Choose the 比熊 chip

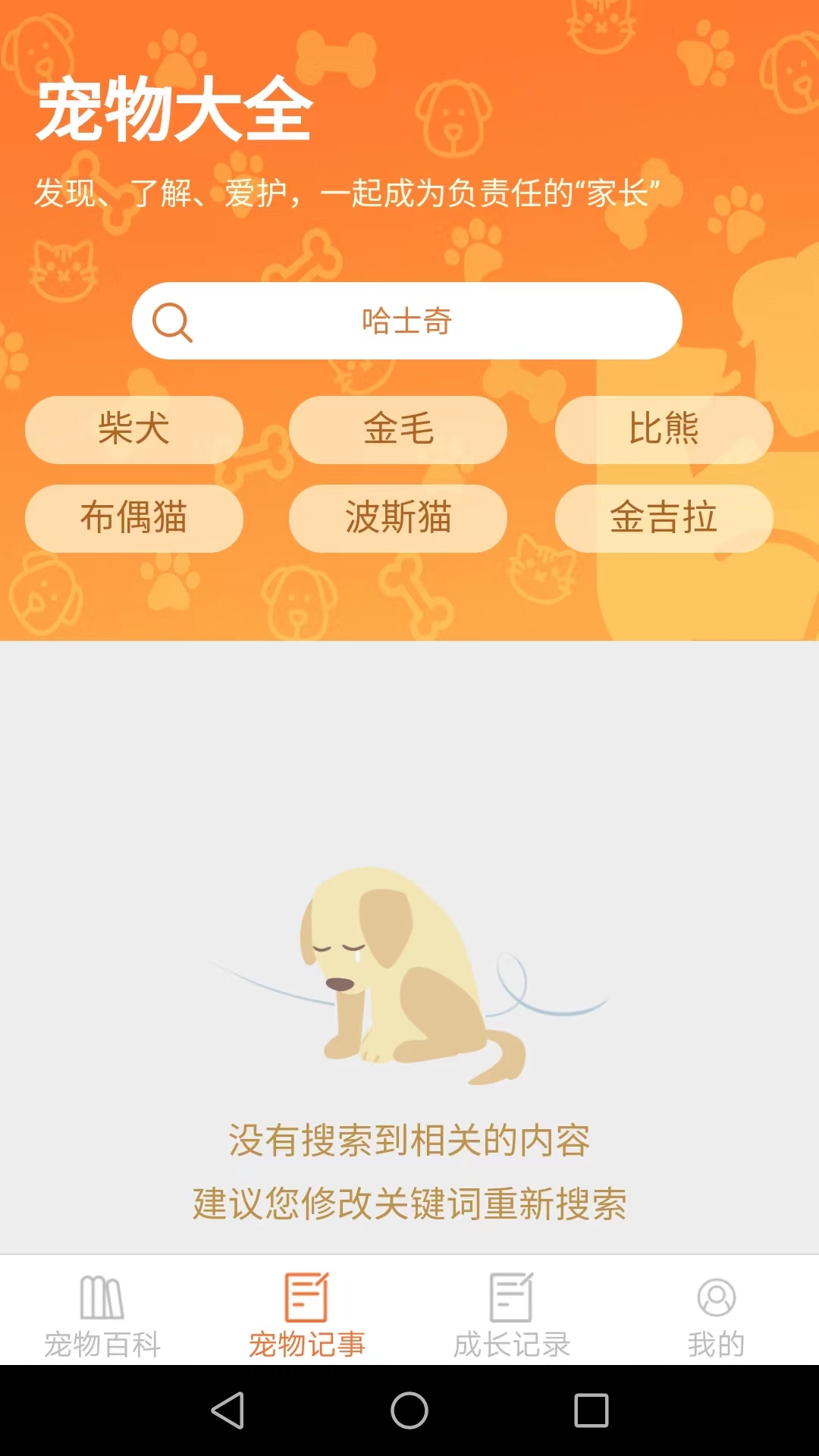point(664,429)
